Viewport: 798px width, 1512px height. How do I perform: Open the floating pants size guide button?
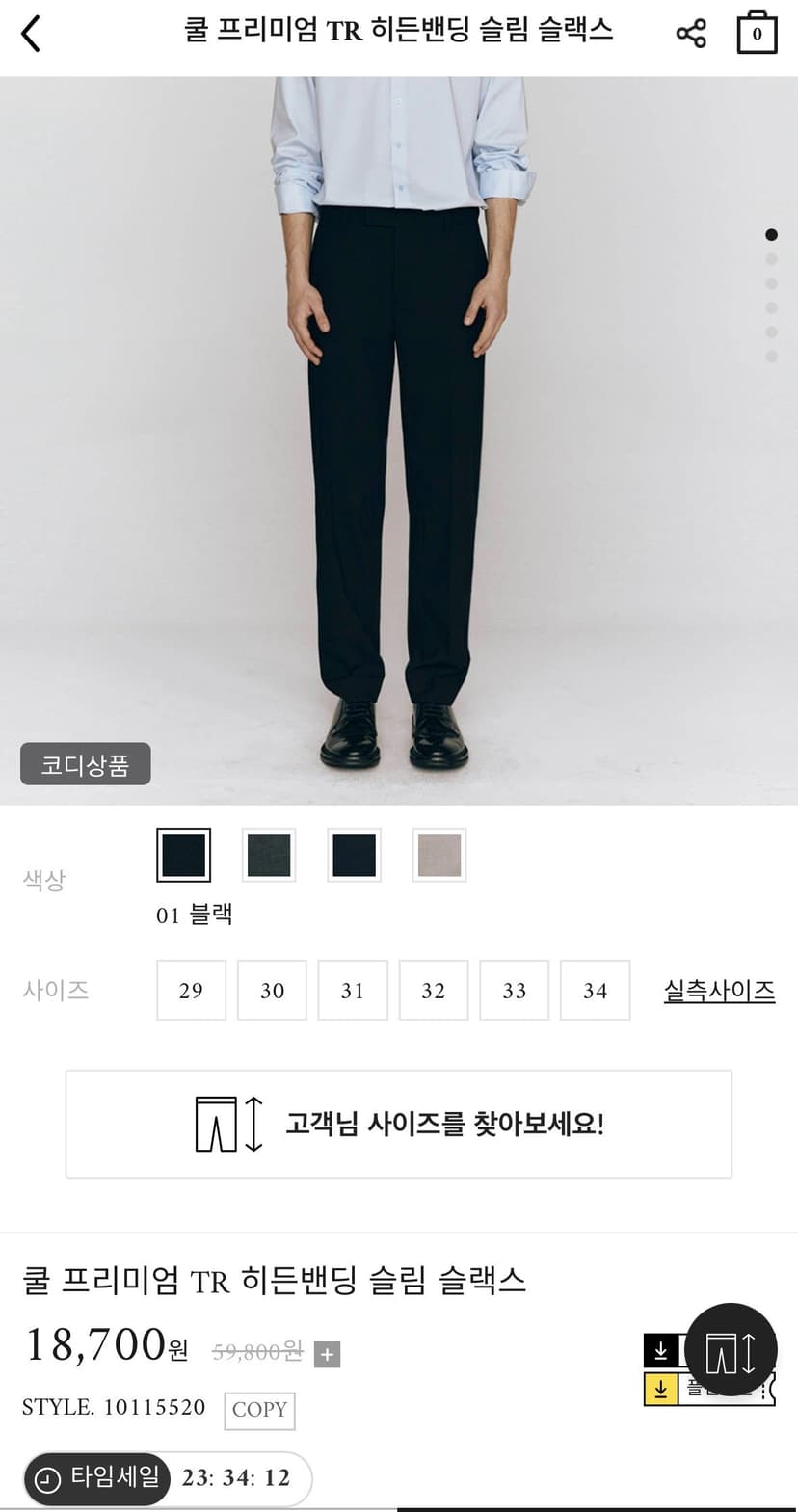731,1350
